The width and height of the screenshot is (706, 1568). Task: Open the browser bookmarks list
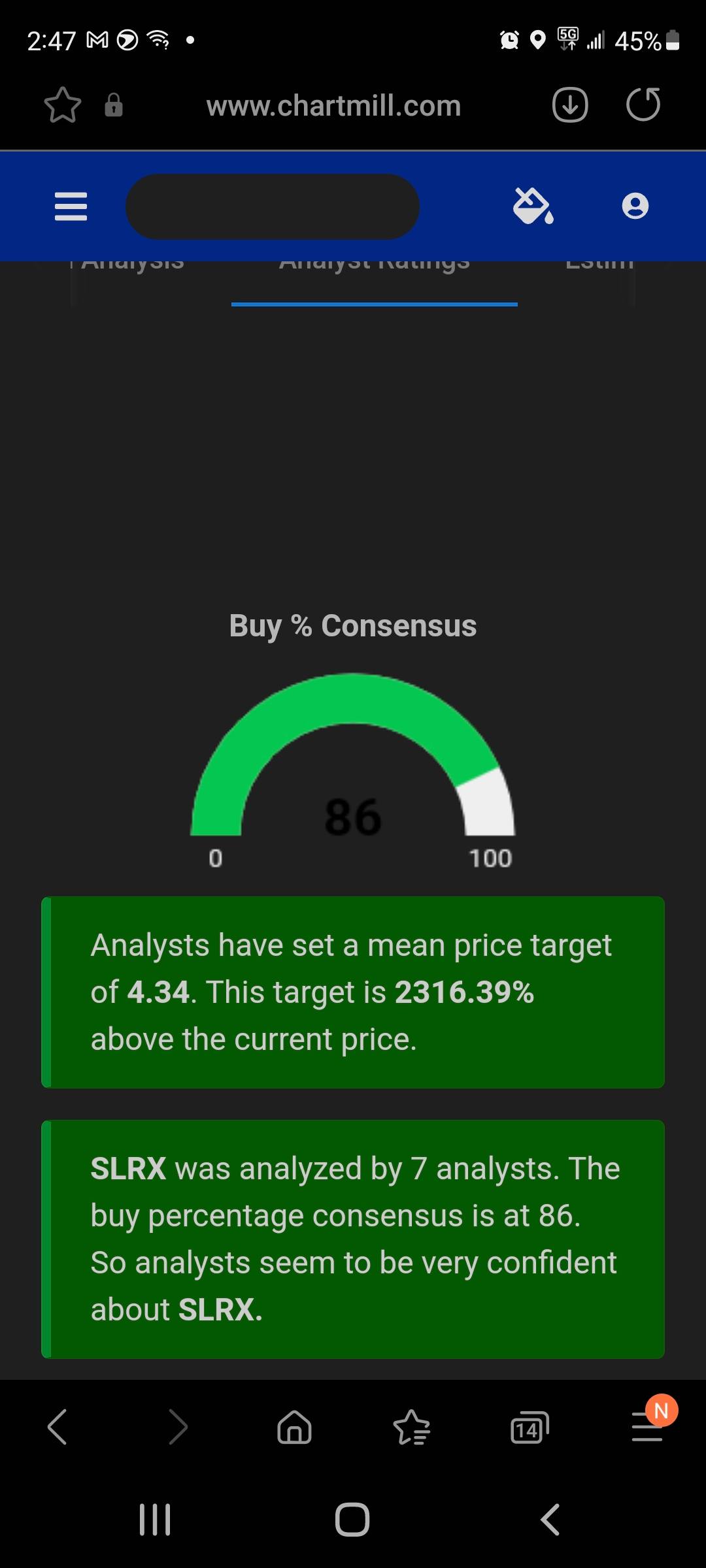412,1427
